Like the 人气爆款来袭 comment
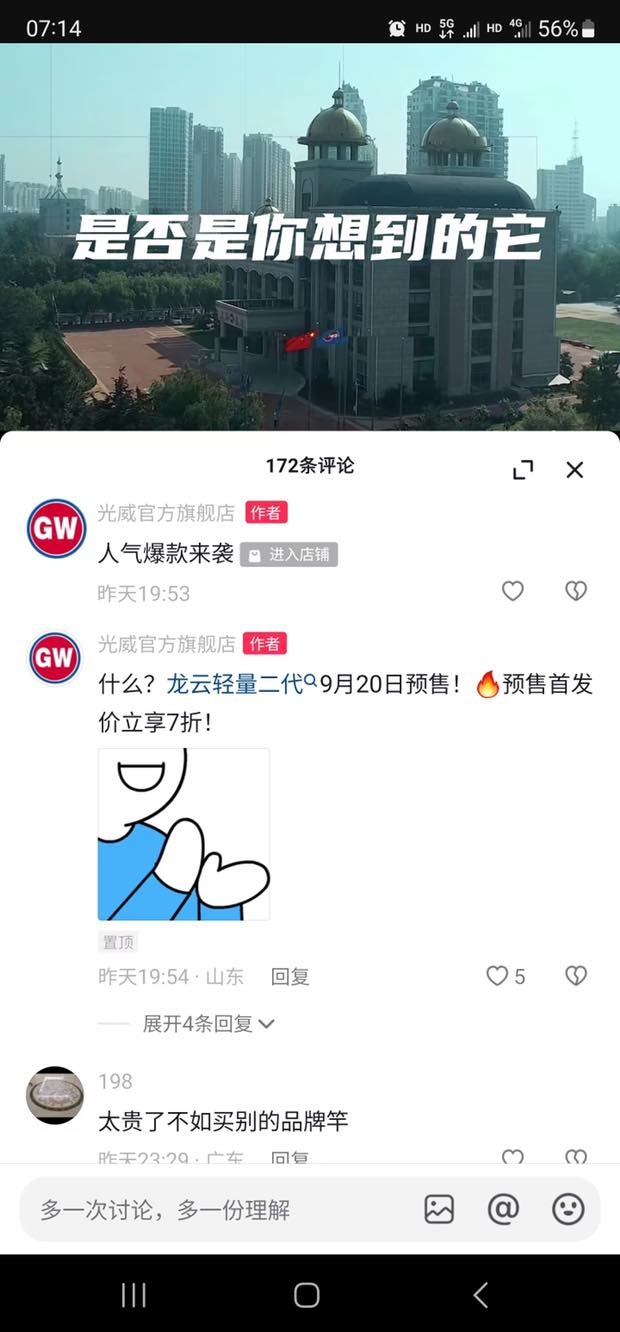Image resolution: width=620 pixels, height=1332 pixels. (x=513, y=591)
